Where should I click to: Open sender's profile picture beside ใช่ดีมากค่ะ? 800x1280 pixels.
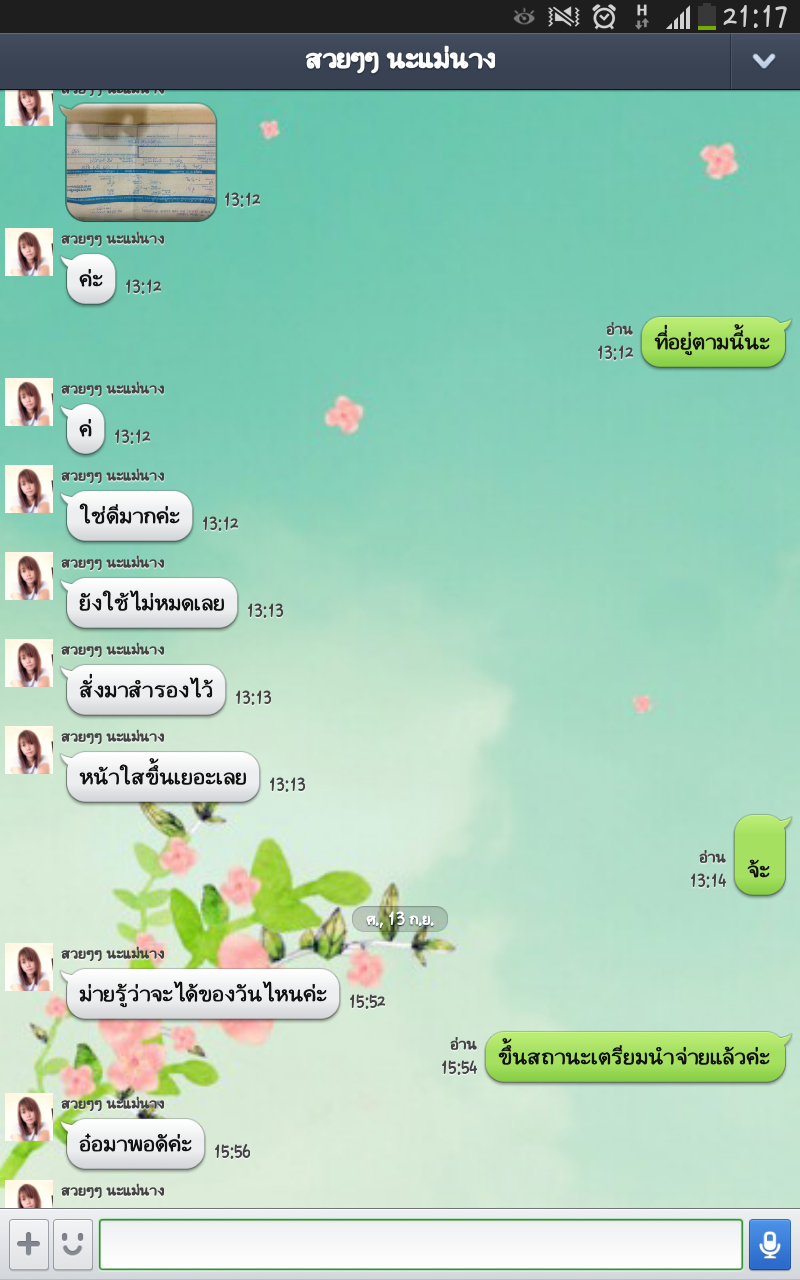(x=29, y=490)
